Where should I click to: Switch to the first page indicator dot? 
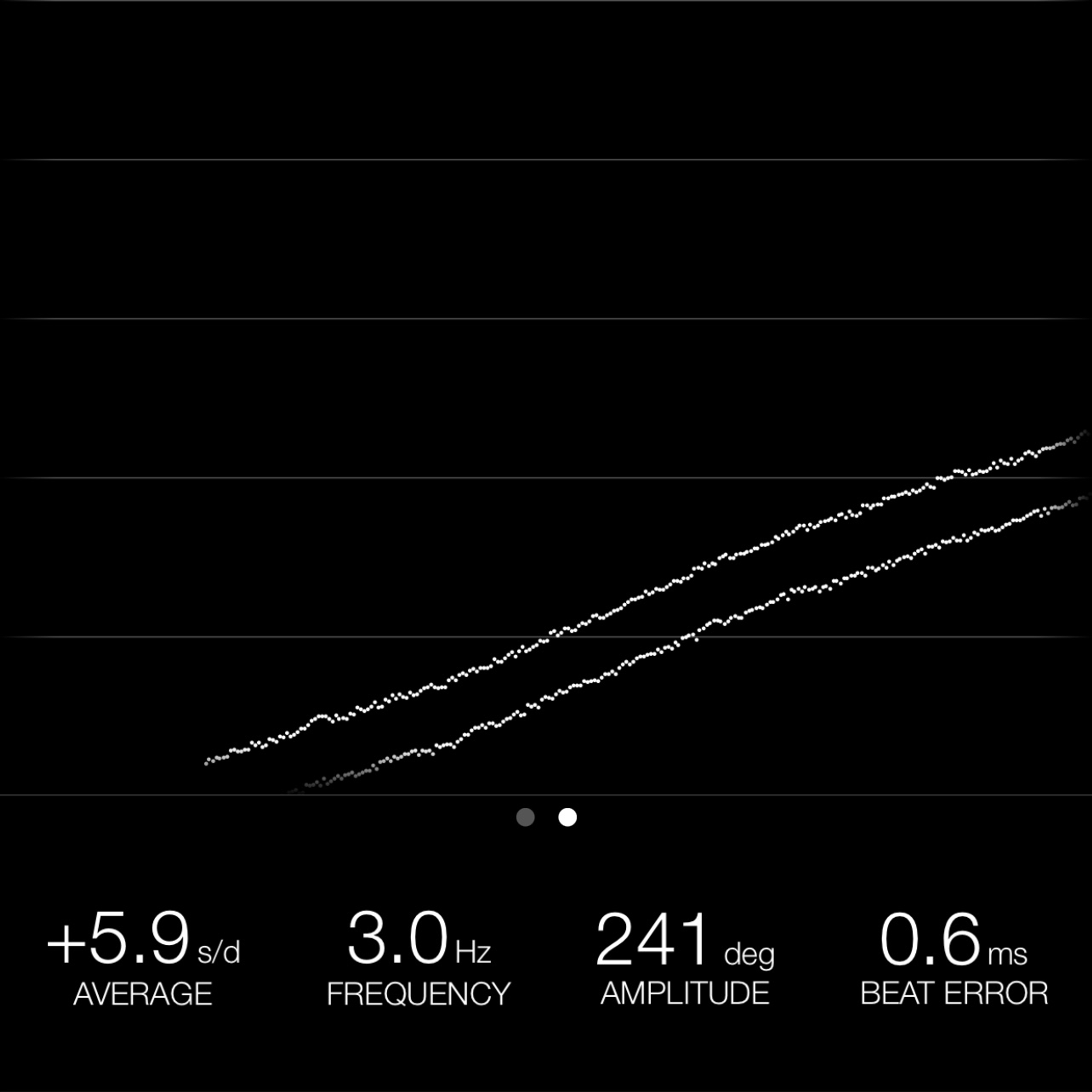(526, 817)
